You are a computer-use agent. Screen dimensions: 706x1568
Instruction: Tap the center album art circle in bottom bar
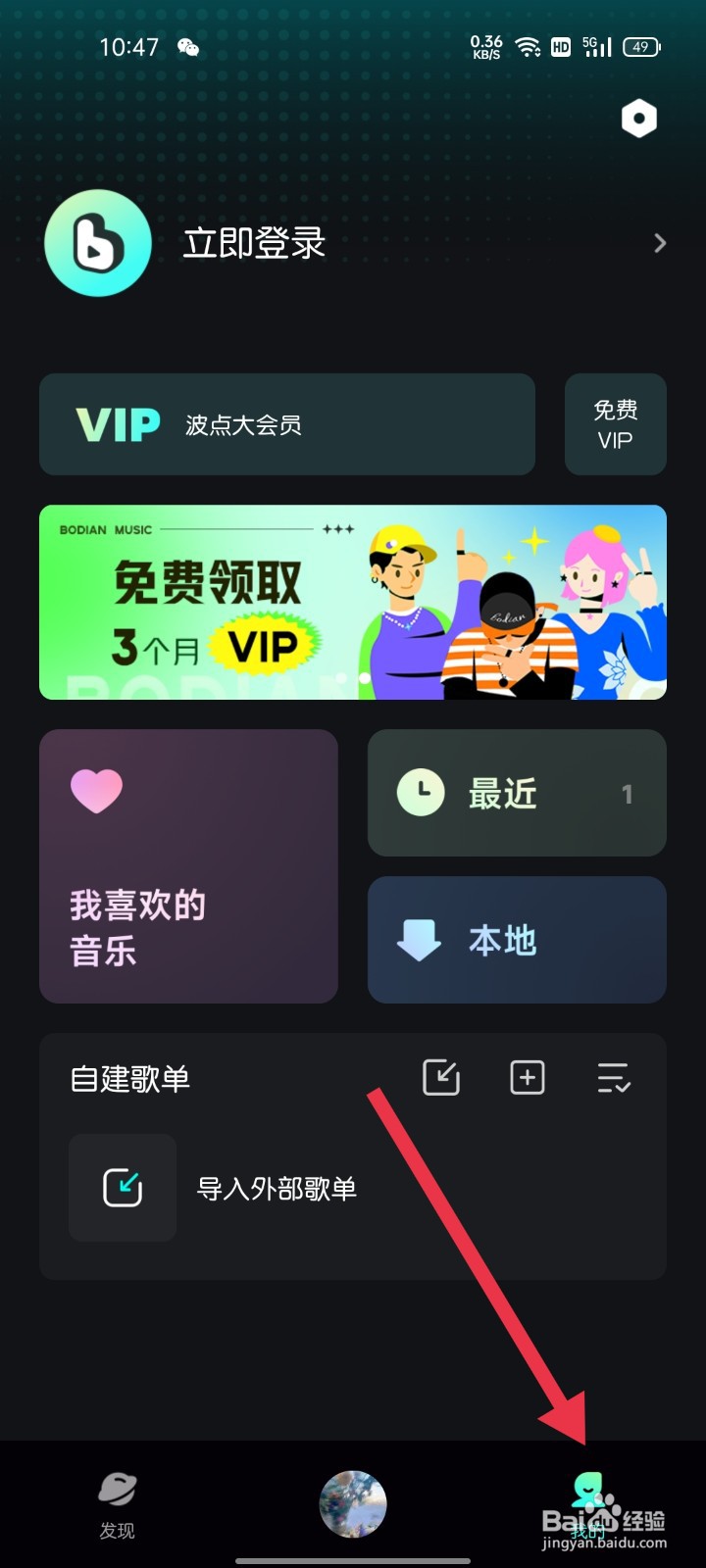tap(352, 1503)
